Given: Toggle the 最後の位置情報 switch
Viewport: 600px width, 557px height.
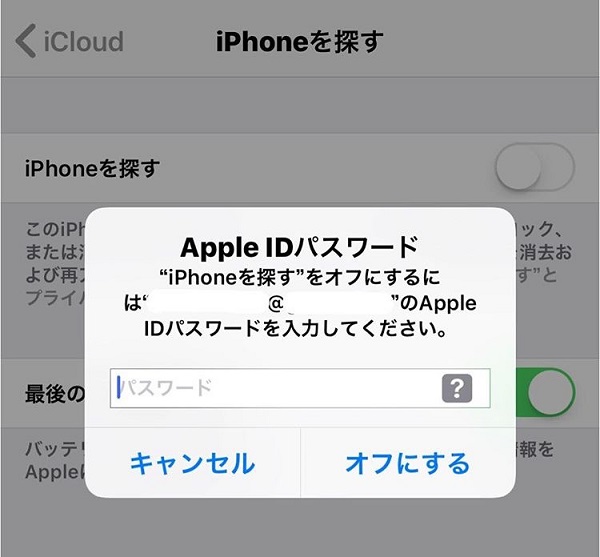Looking at the screenshot, I should [x=548, y=393].
